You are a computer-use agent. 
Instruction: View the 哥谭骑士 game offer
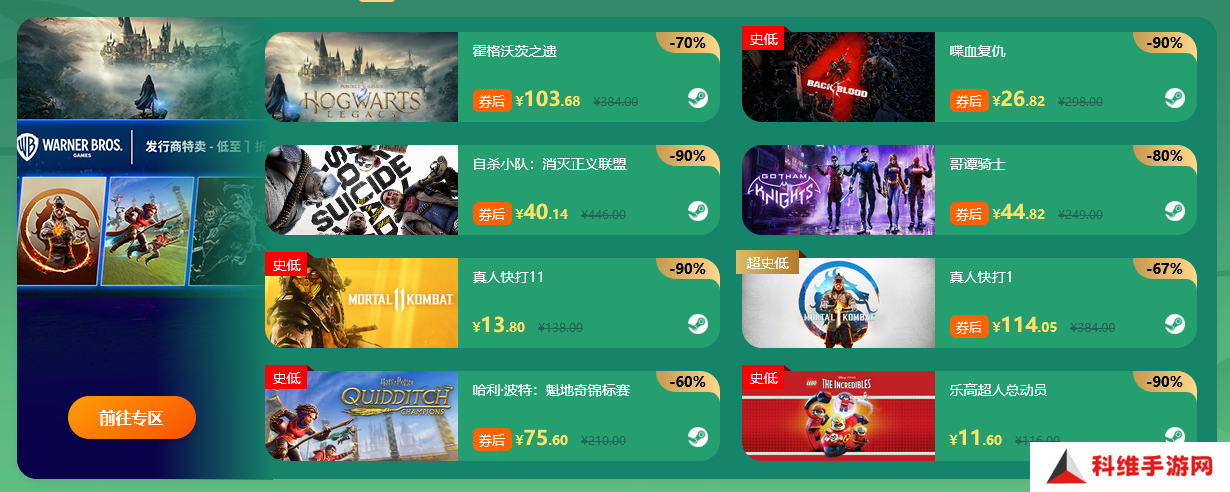[968, 190]
